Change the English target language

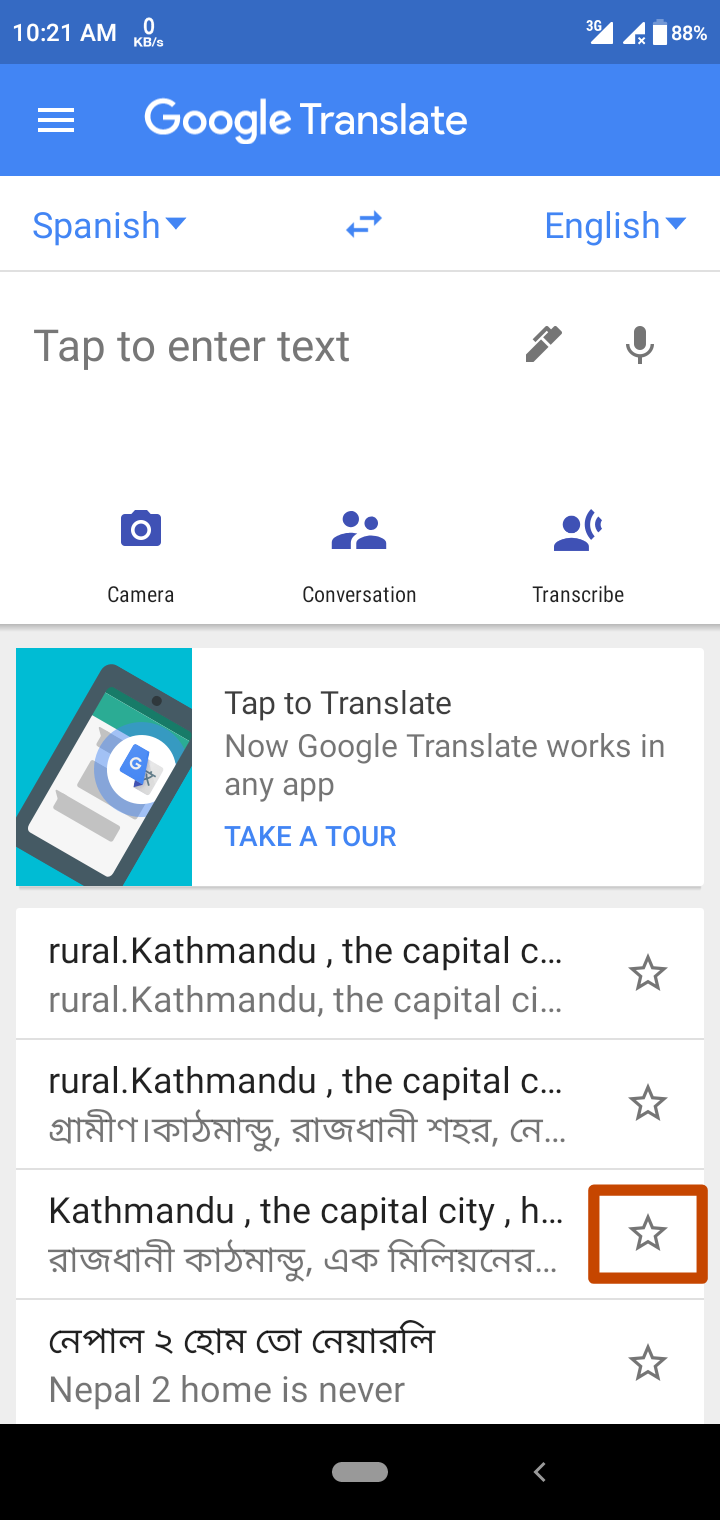(614, 226)
